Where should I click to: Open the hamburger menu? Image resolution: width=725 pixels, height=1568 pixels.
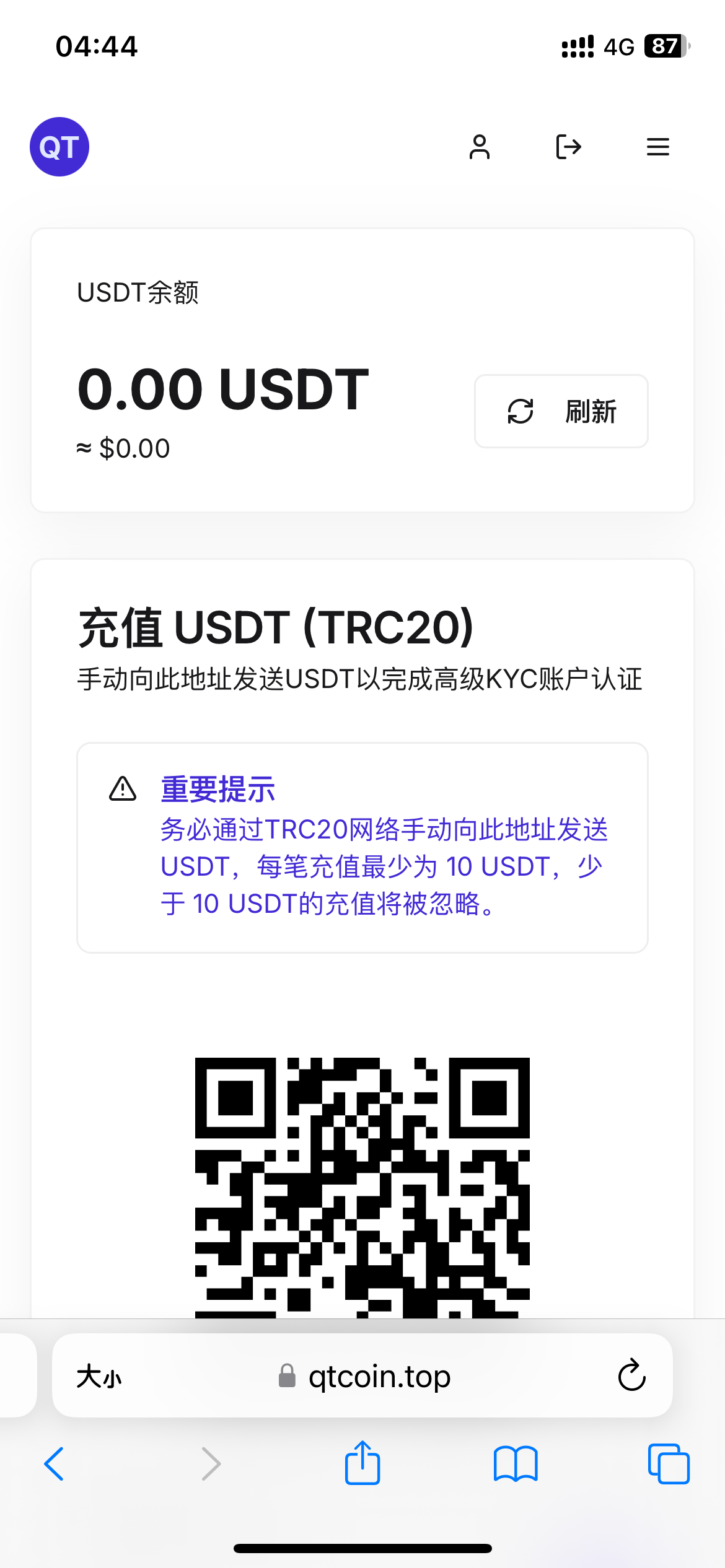pyautogui.click(x=657, y=147)
